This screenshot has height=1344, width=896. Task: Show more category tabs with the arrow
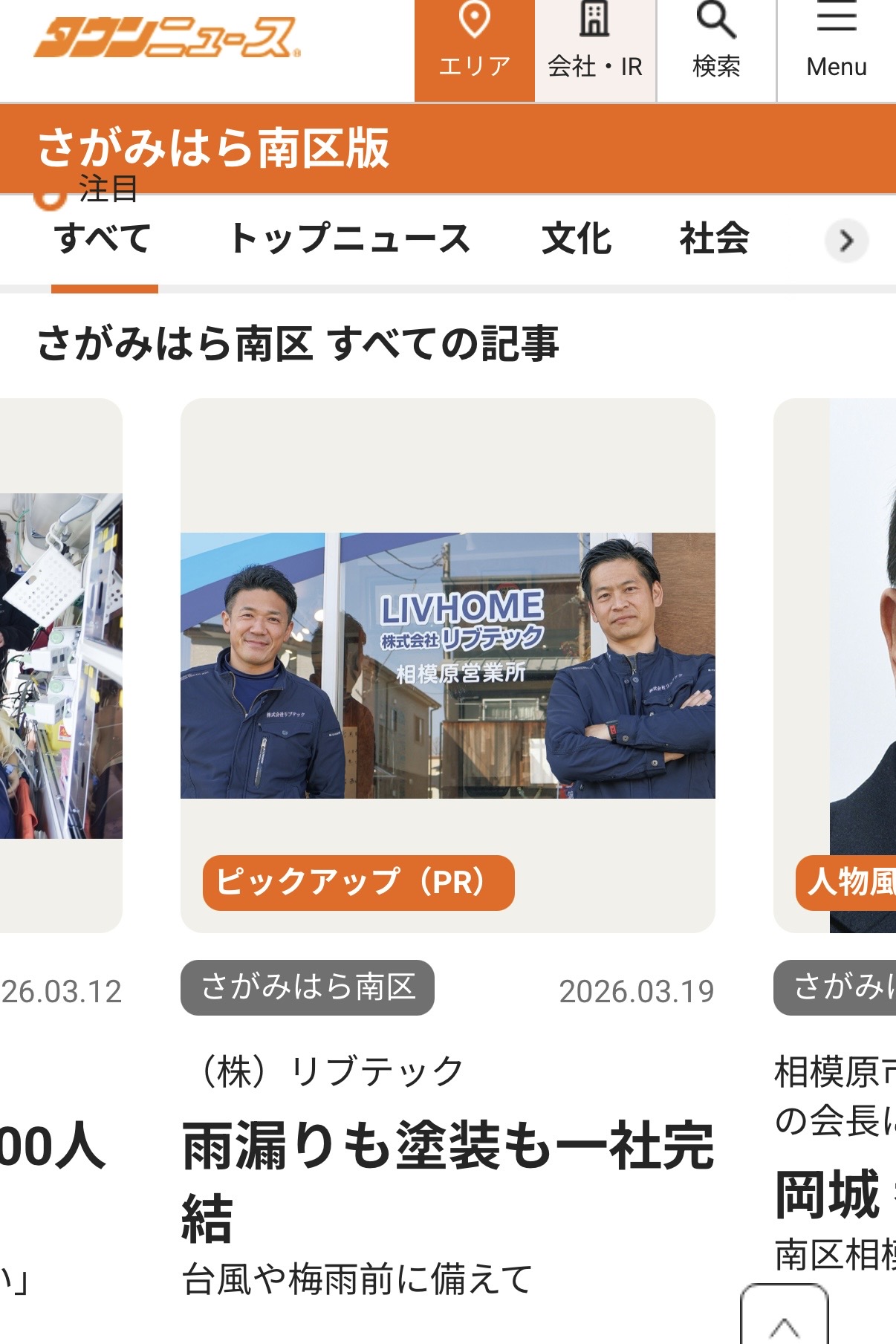(846, 241)
